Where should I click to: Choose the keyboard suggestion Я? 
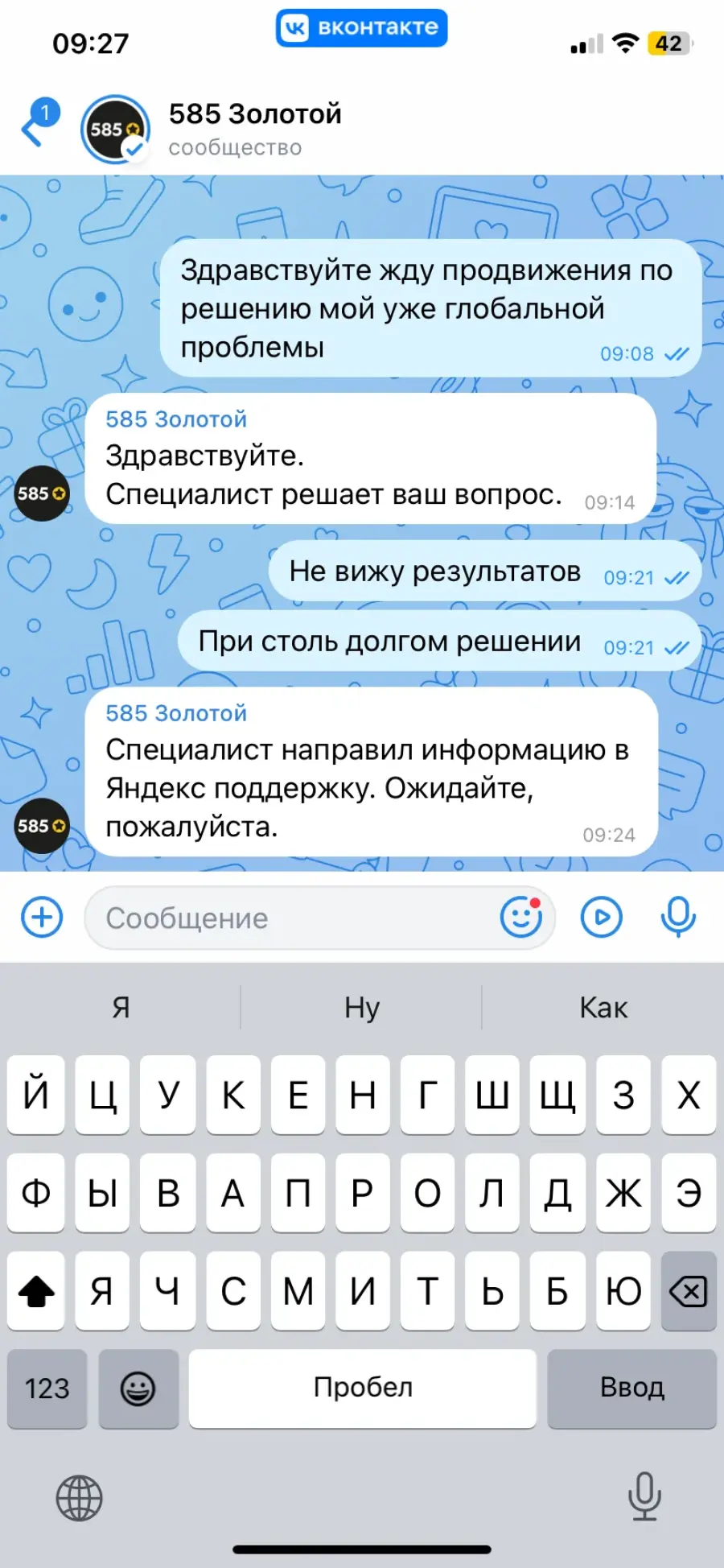(121, 1007)
